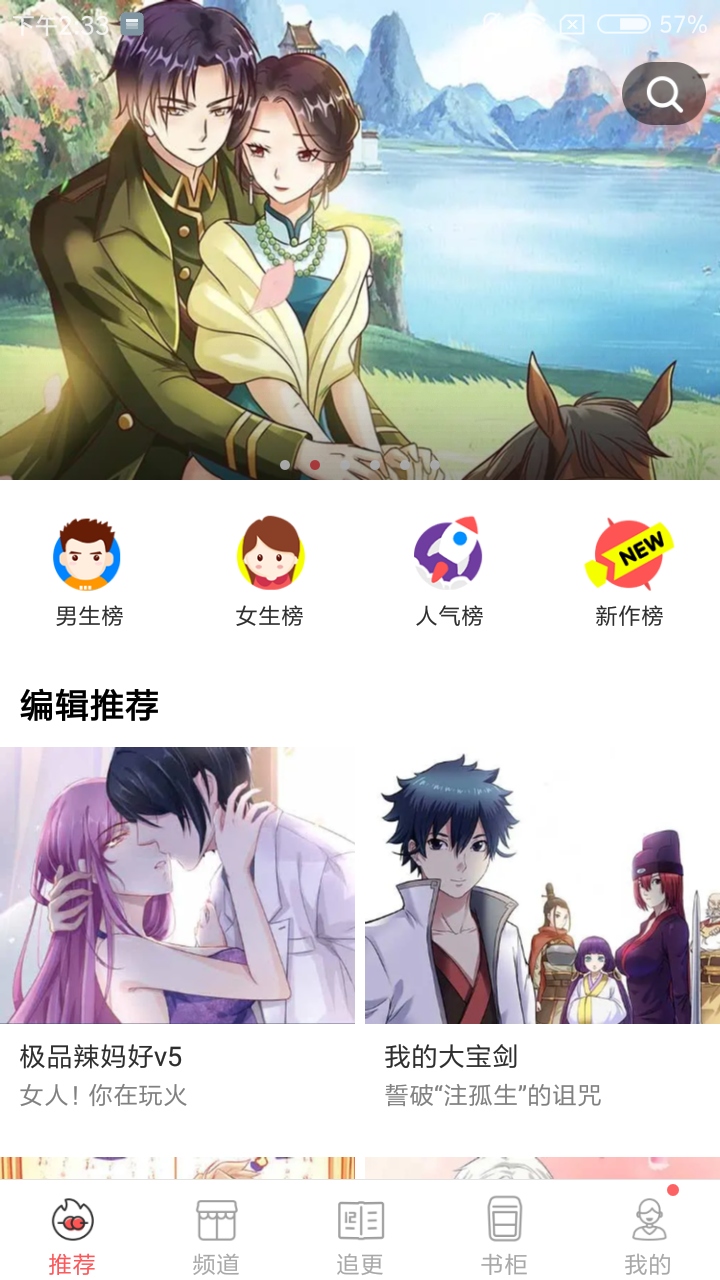Switch to the 追更 tab

pyautogui.click(x=360, y=1236)
